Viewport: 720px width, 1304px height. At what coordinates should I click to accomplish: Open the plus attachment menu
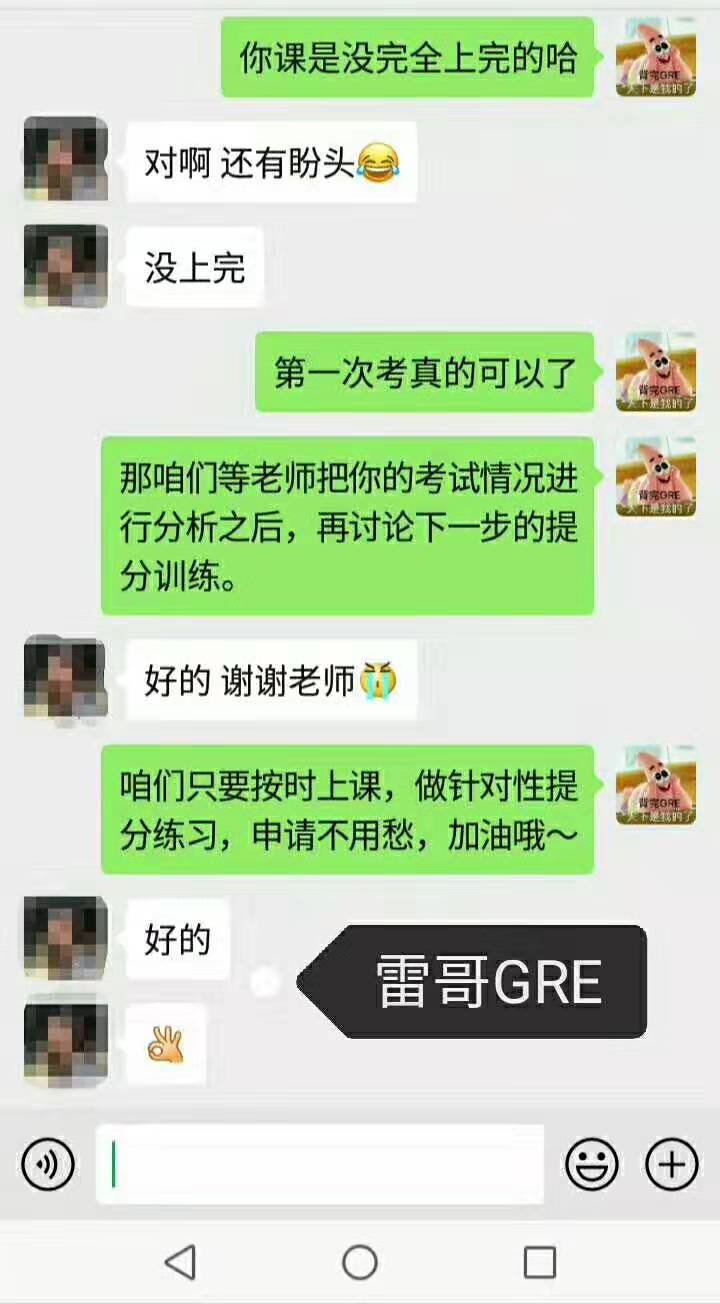click(x=672, y=1164)
